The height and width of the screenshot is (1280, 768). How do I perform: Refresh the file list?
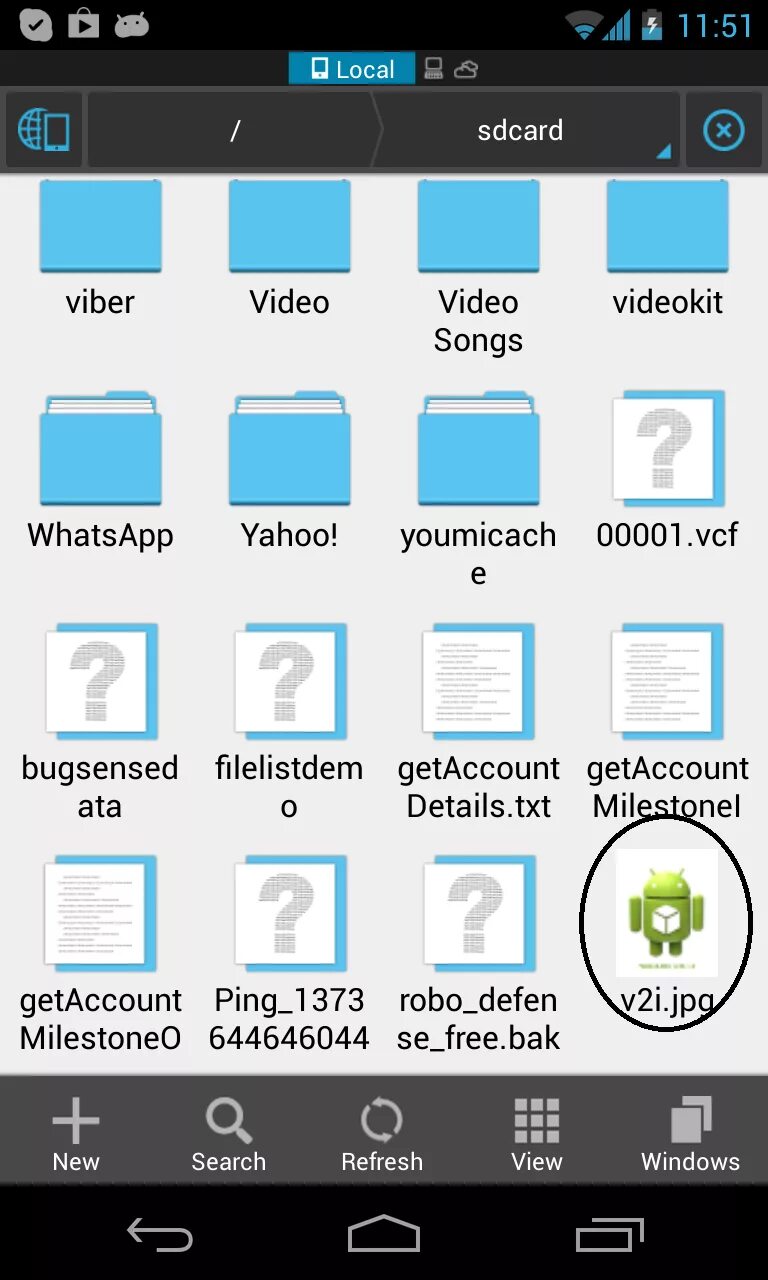382,1135
